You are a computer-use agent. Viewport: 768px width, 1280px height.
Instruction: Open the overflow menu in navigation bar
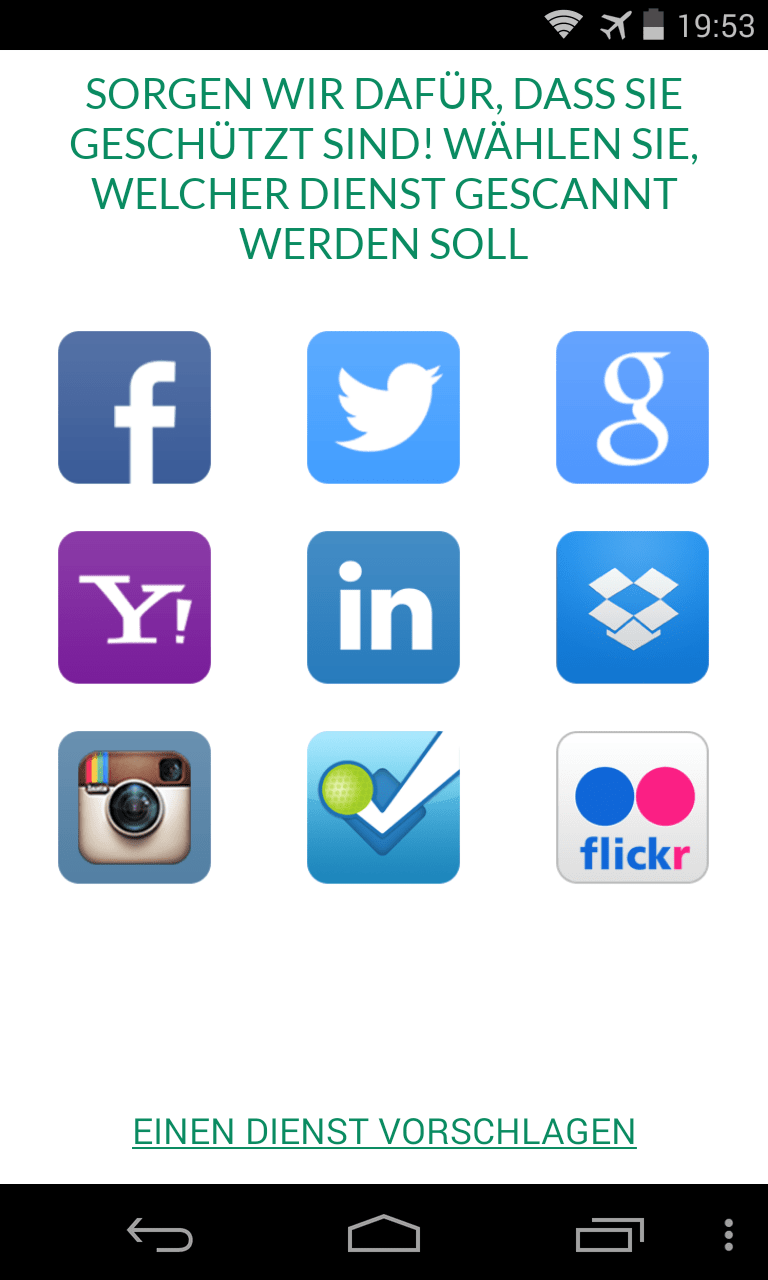pos(728,1235)
